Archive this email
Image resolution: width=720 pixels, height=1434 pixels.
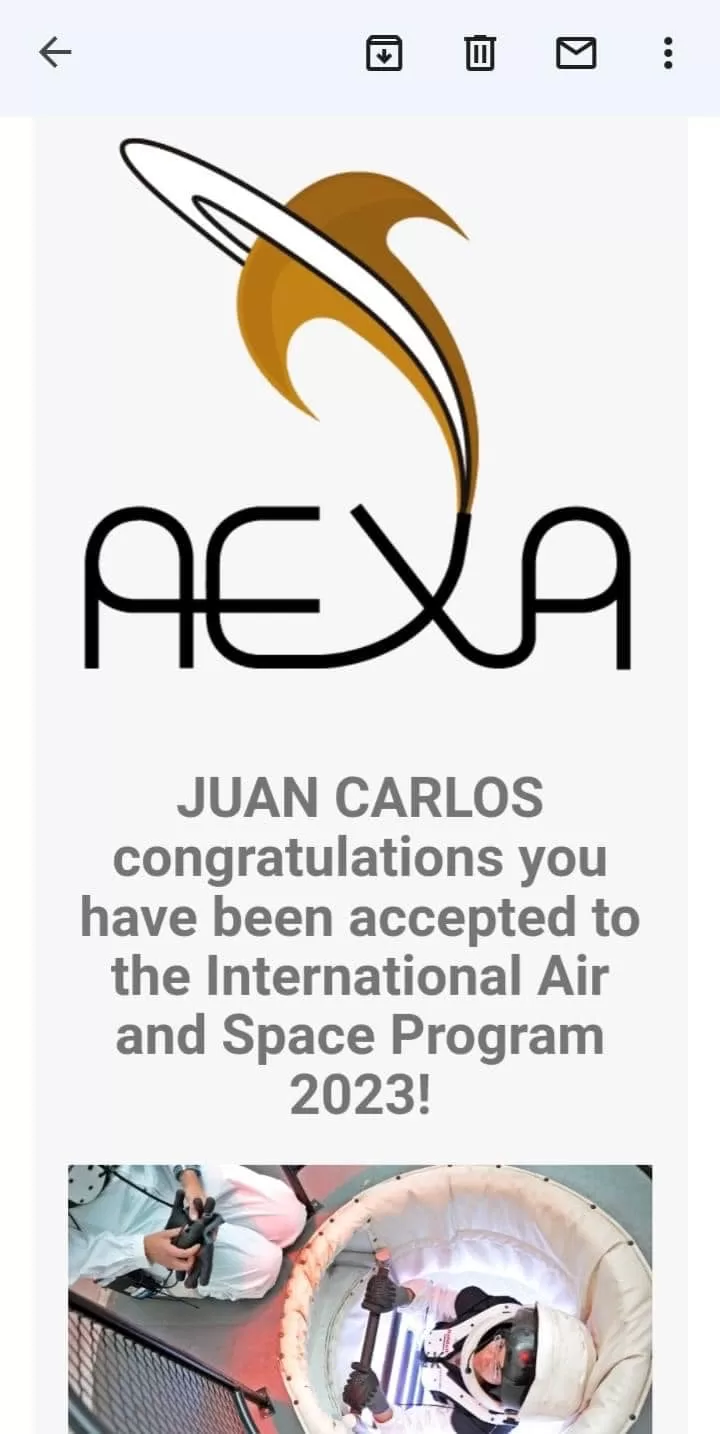pyautogui.click(x=384, y=53)
